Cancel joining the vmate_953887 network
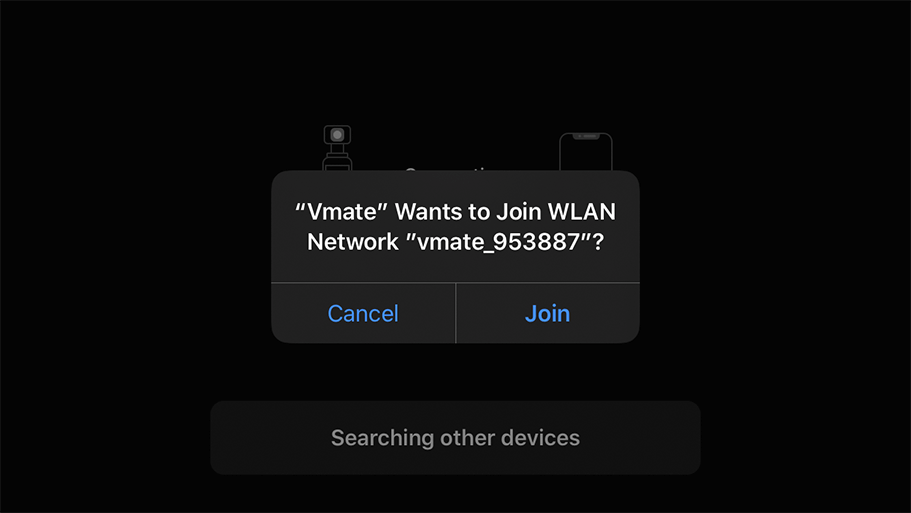This screenshot has width=911, height=513. pyautogui.click(x=363, y=313)
